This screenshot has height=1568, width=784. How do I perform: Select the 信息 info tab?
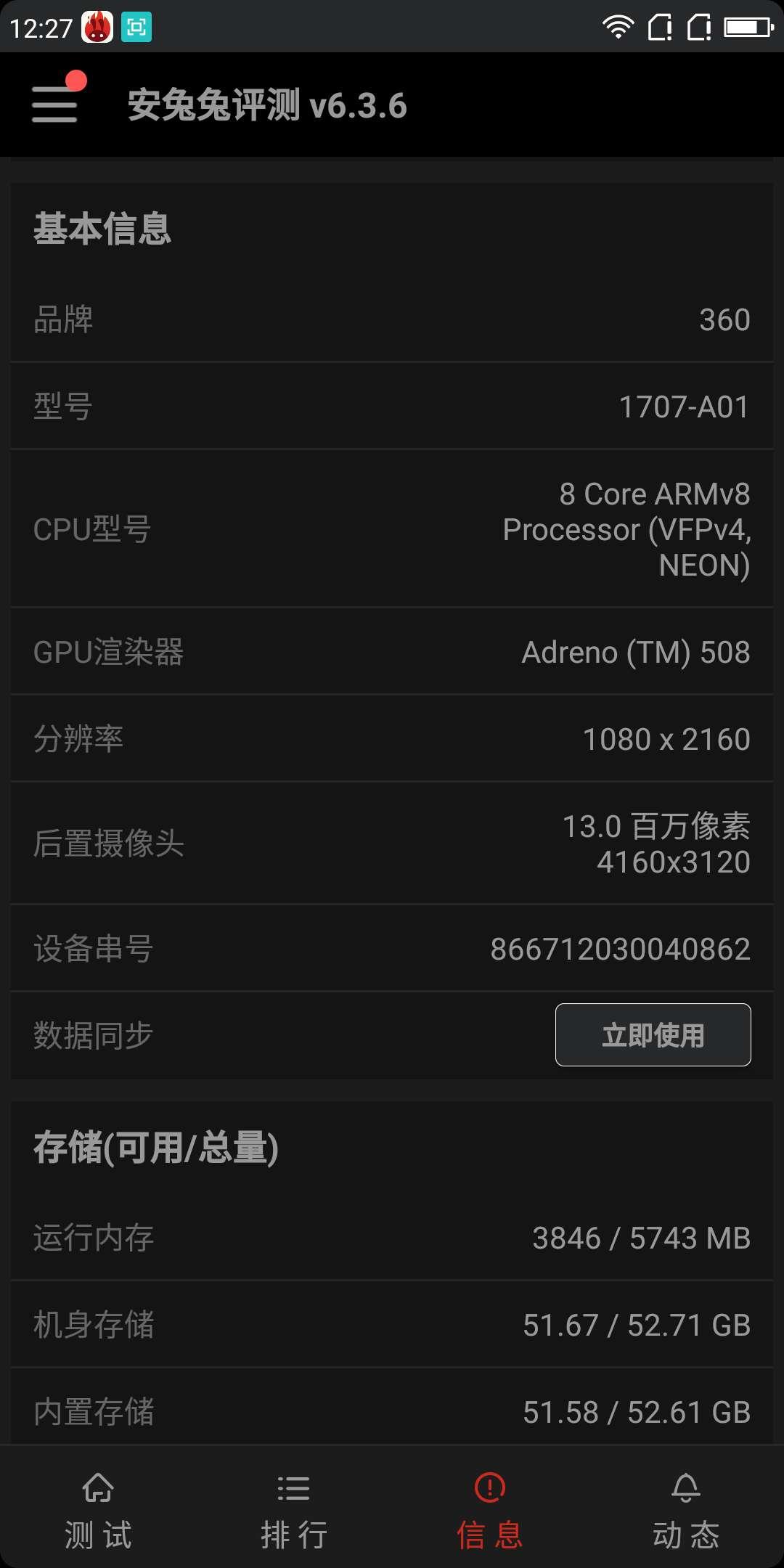[x=490, y=1511]
